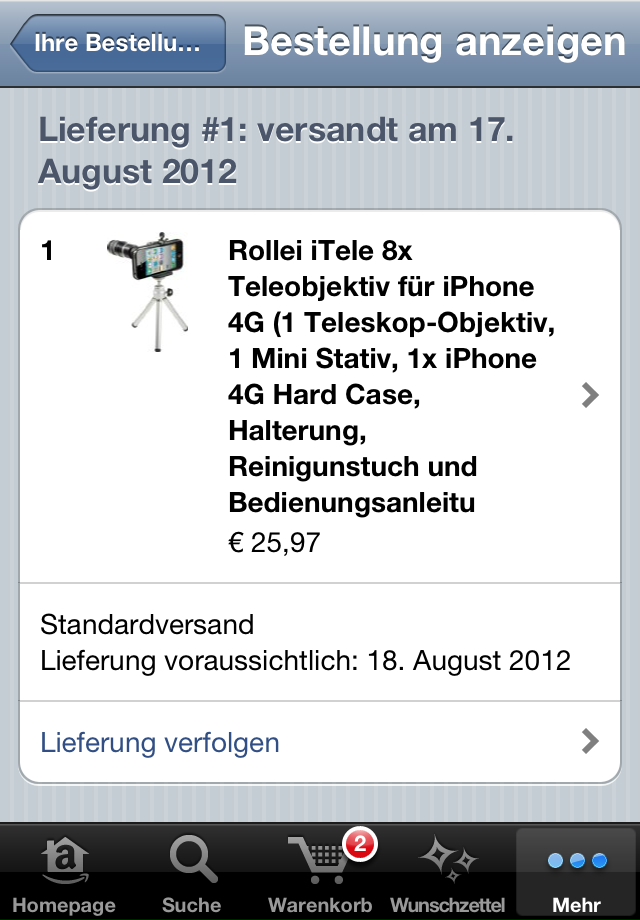640x920 pixels.
Task: Select the Mehr tab
Action: [576, 874]
